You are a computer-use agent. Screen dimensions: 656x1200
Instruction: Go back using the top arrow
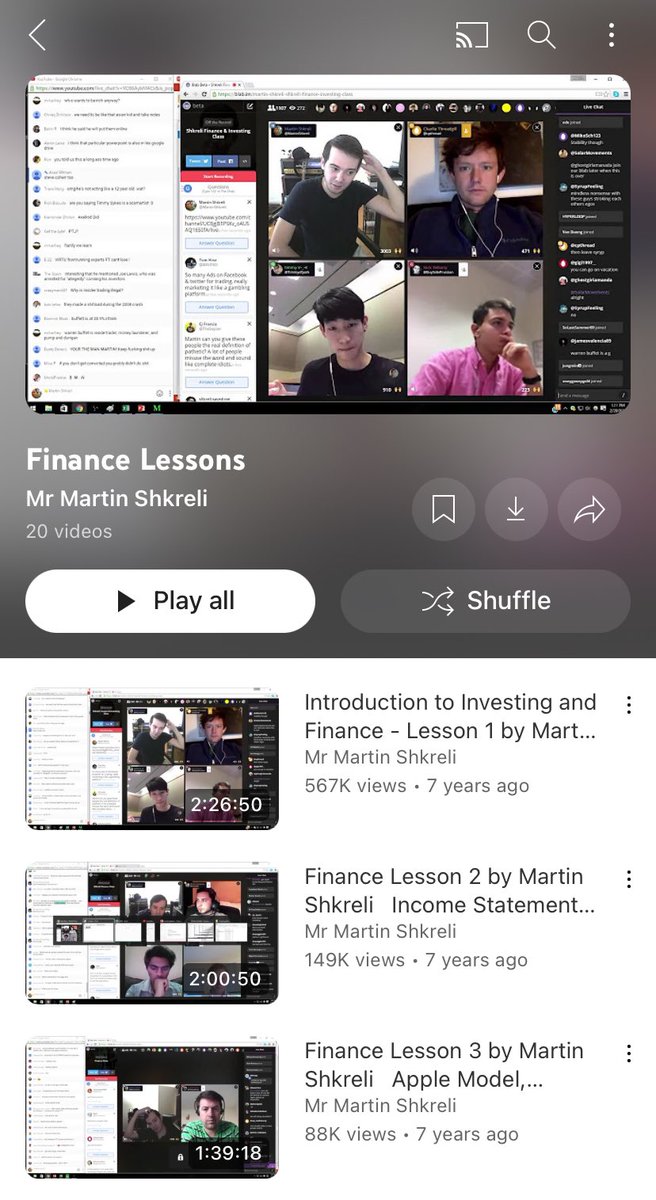(x=37, y=36)
